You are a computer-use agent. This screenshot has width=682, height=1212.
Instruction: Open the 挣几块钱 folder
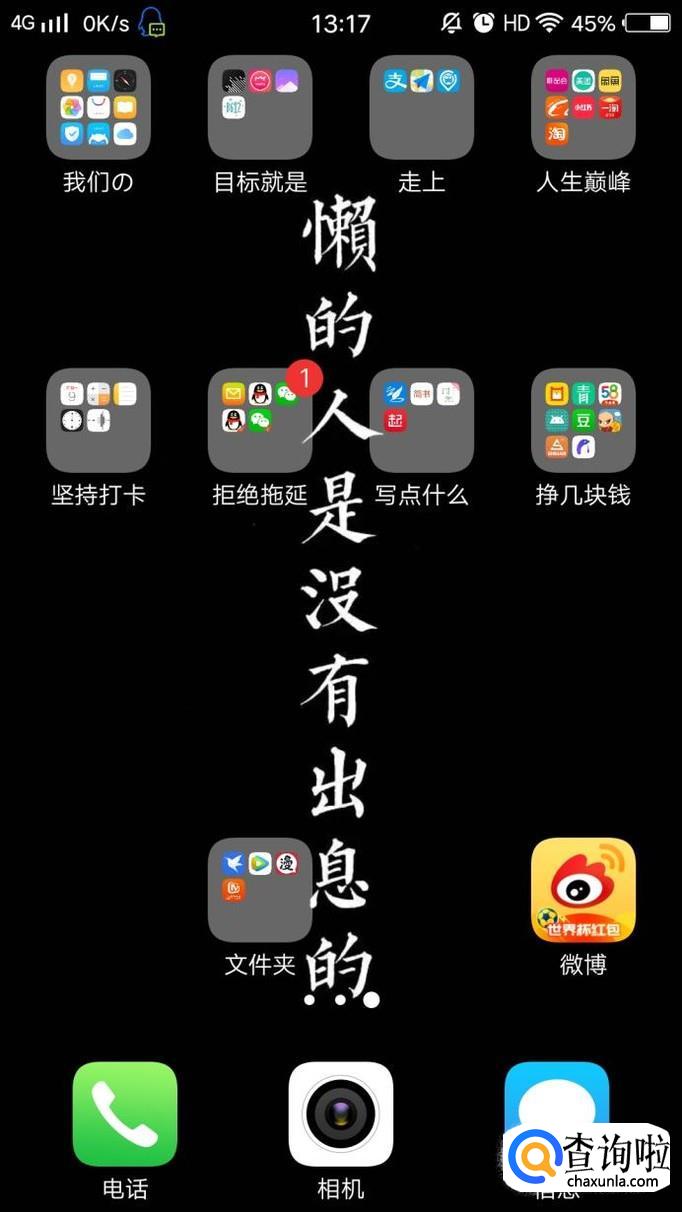click(x=583, y=421)
